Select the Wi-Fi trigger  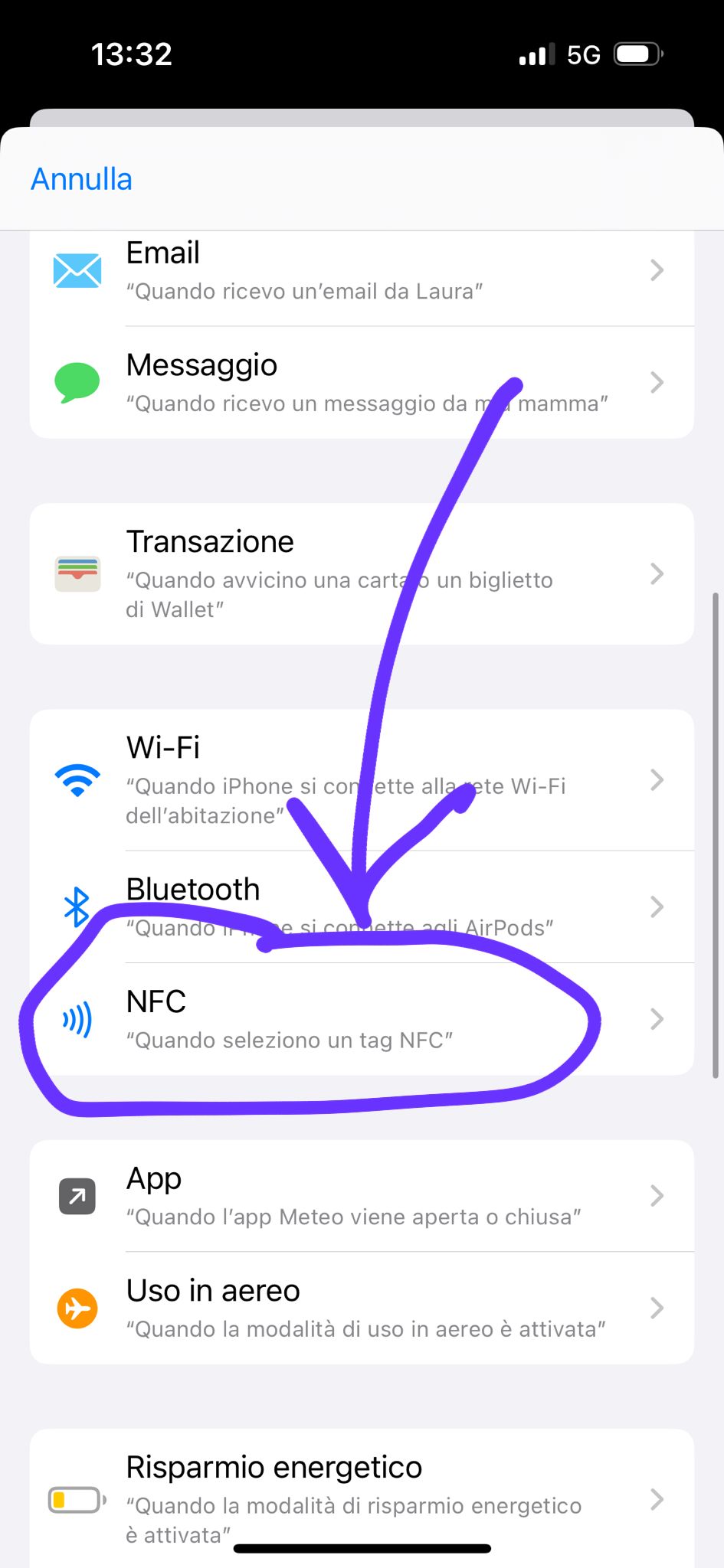[x=362, y=780]
